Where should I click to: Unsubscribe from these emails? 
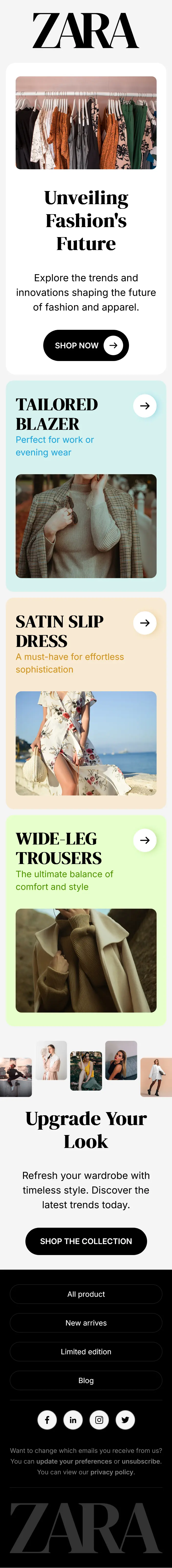click(x=141, y=1461)
